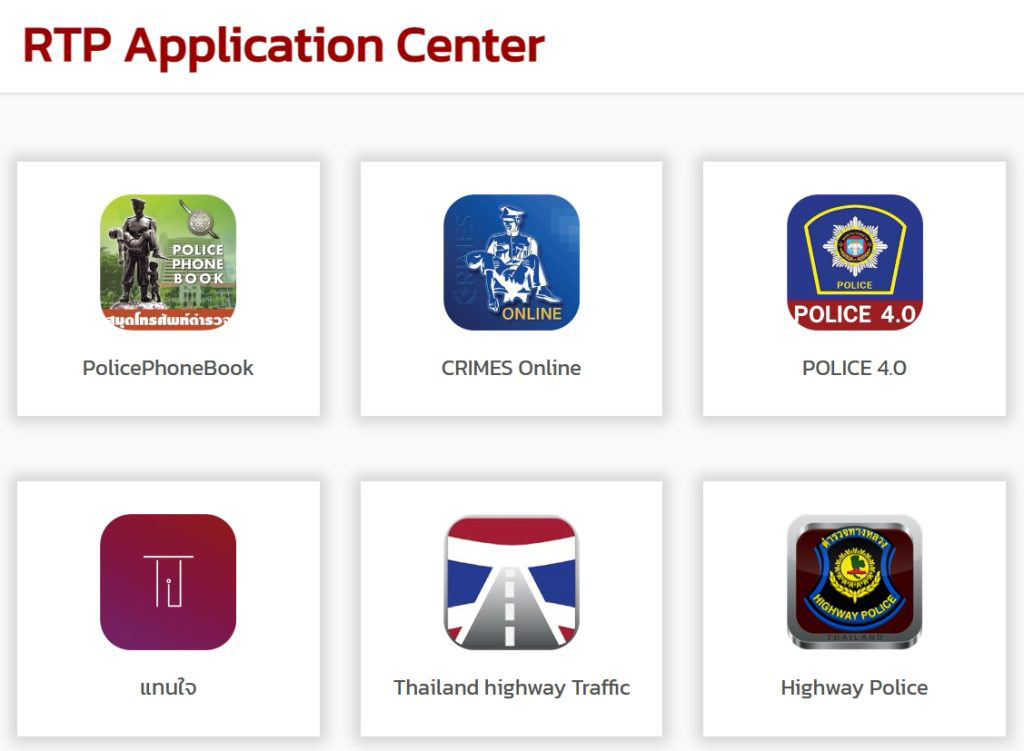
Task: Open the POLICE 4.0 app card
Action: pyautogui.click(x=854, y=288)
